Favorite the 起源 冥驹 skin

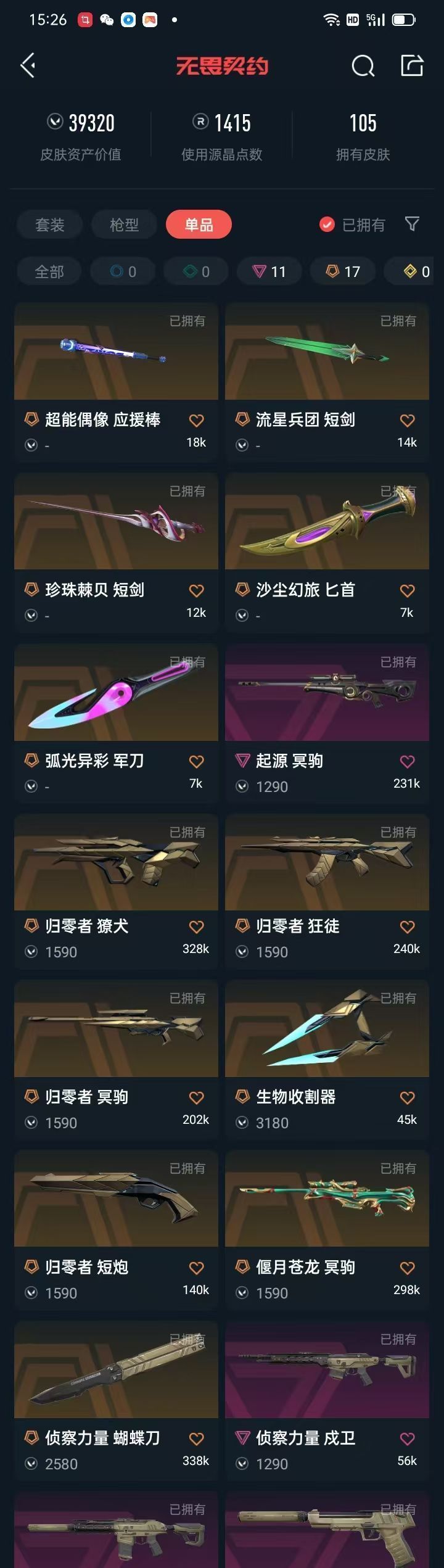pos(407,762)
